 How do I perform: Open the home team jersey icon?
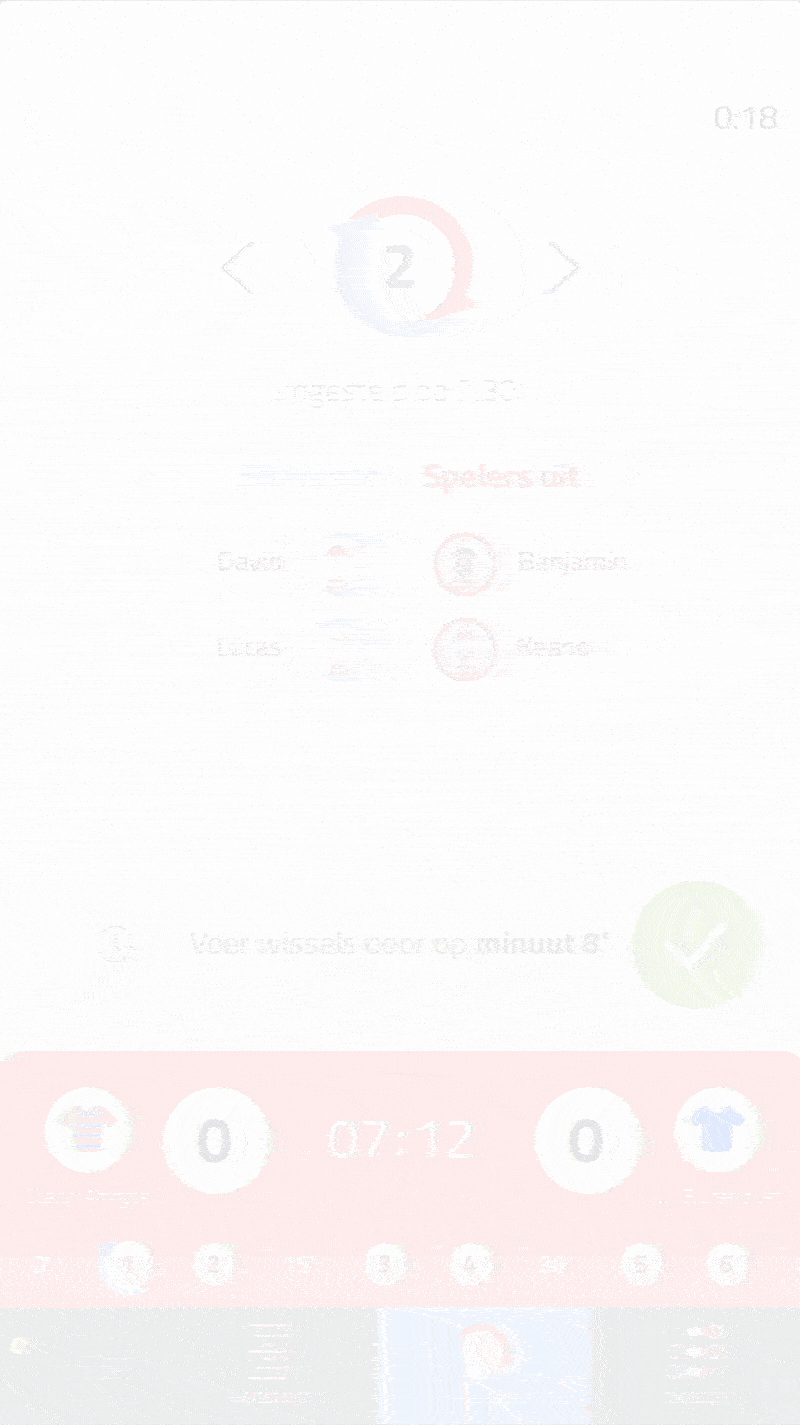88,1131
